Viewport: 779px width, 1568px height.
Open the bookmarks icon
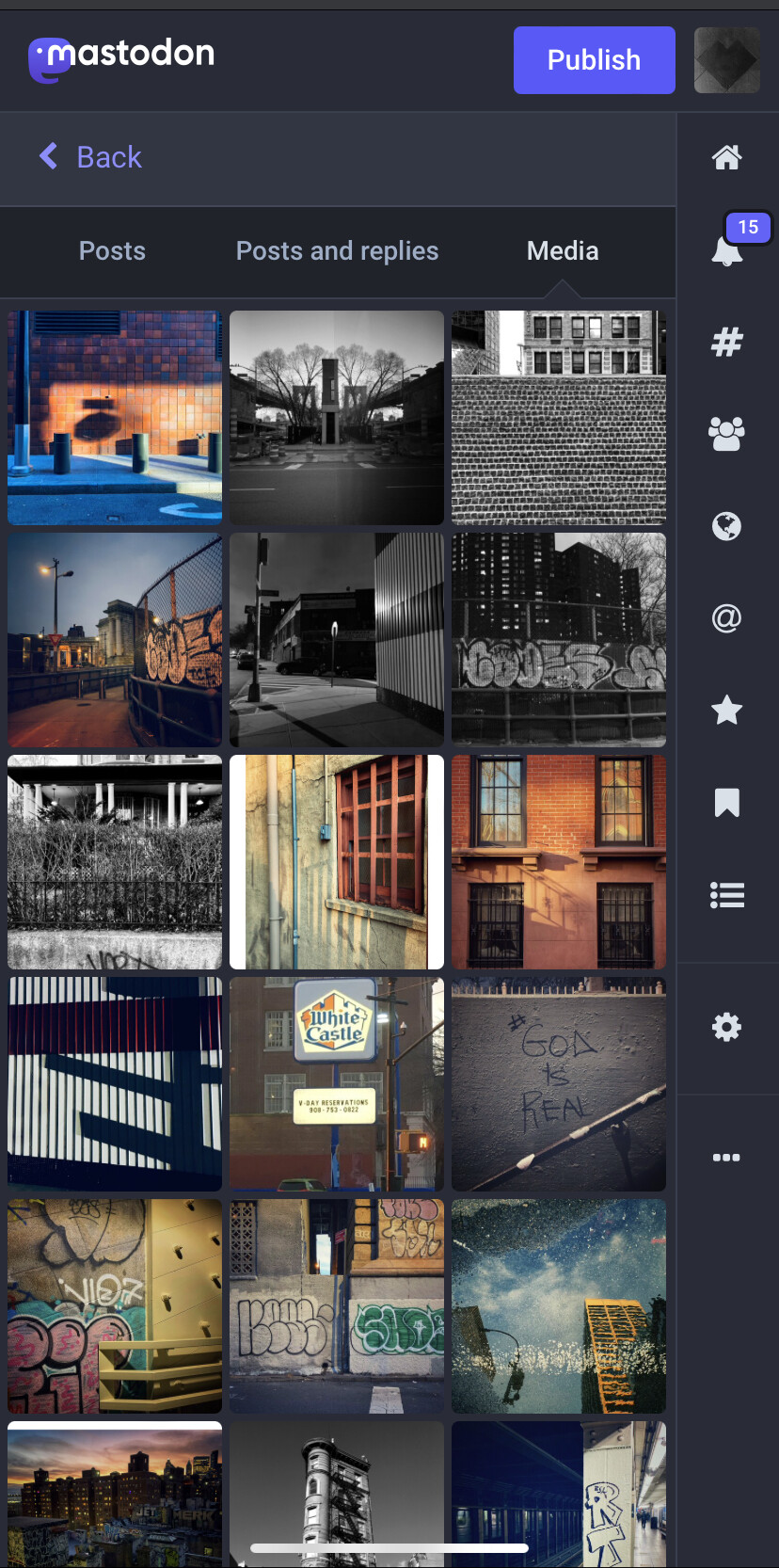726,803
